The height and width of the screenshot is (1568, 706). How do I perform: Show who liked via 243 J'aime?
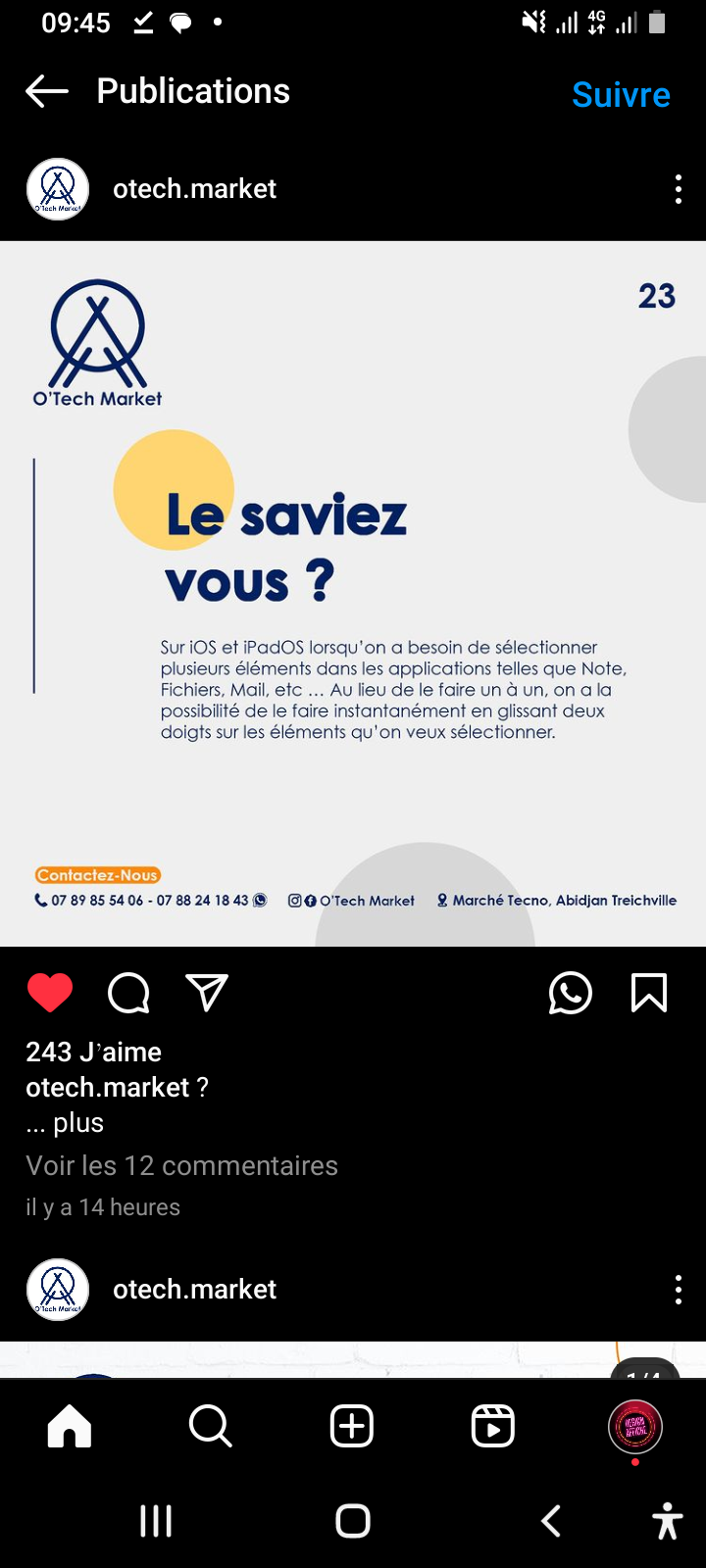pos(94,1052)
